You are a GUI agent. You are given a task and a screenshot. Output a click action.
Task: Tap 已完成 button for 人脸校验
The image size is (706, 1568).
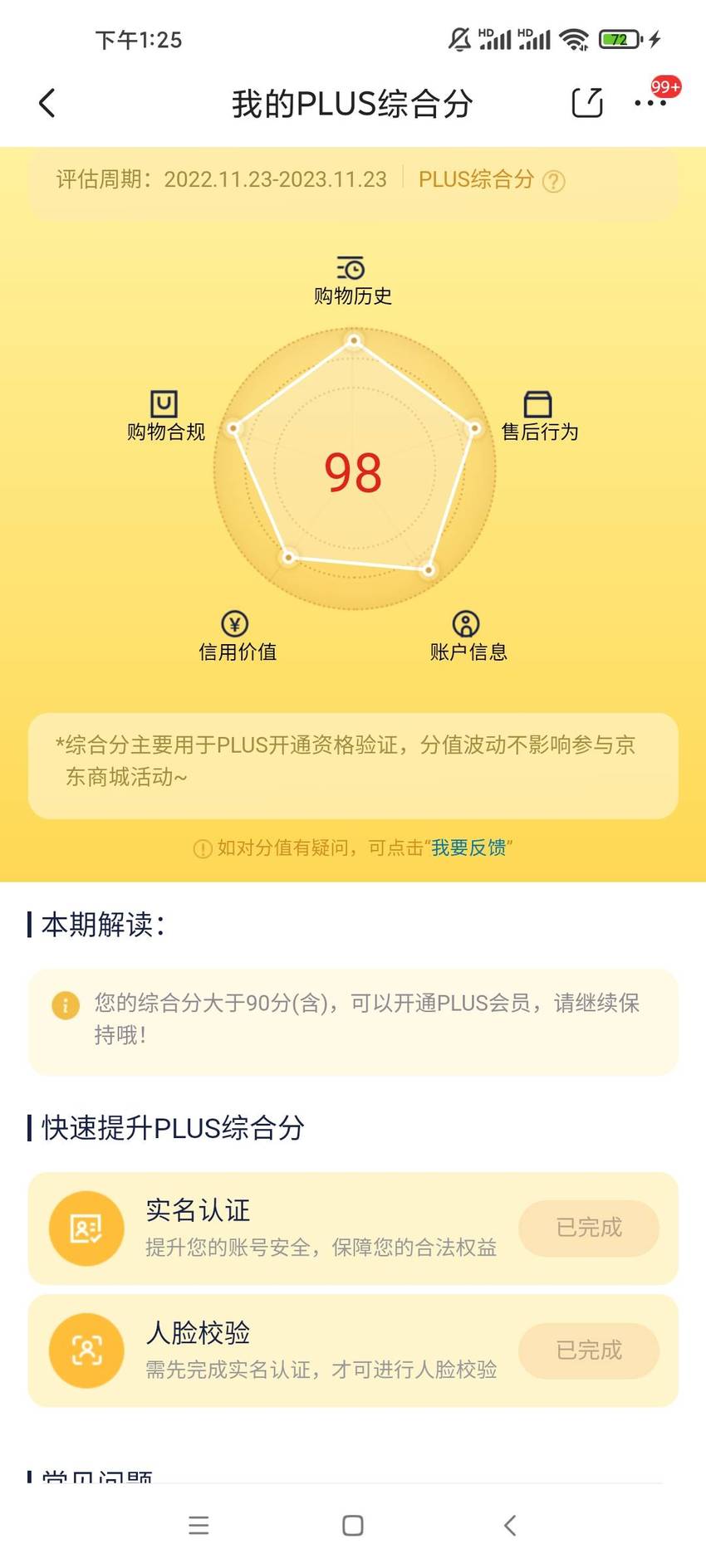(x=589, y=1351)
